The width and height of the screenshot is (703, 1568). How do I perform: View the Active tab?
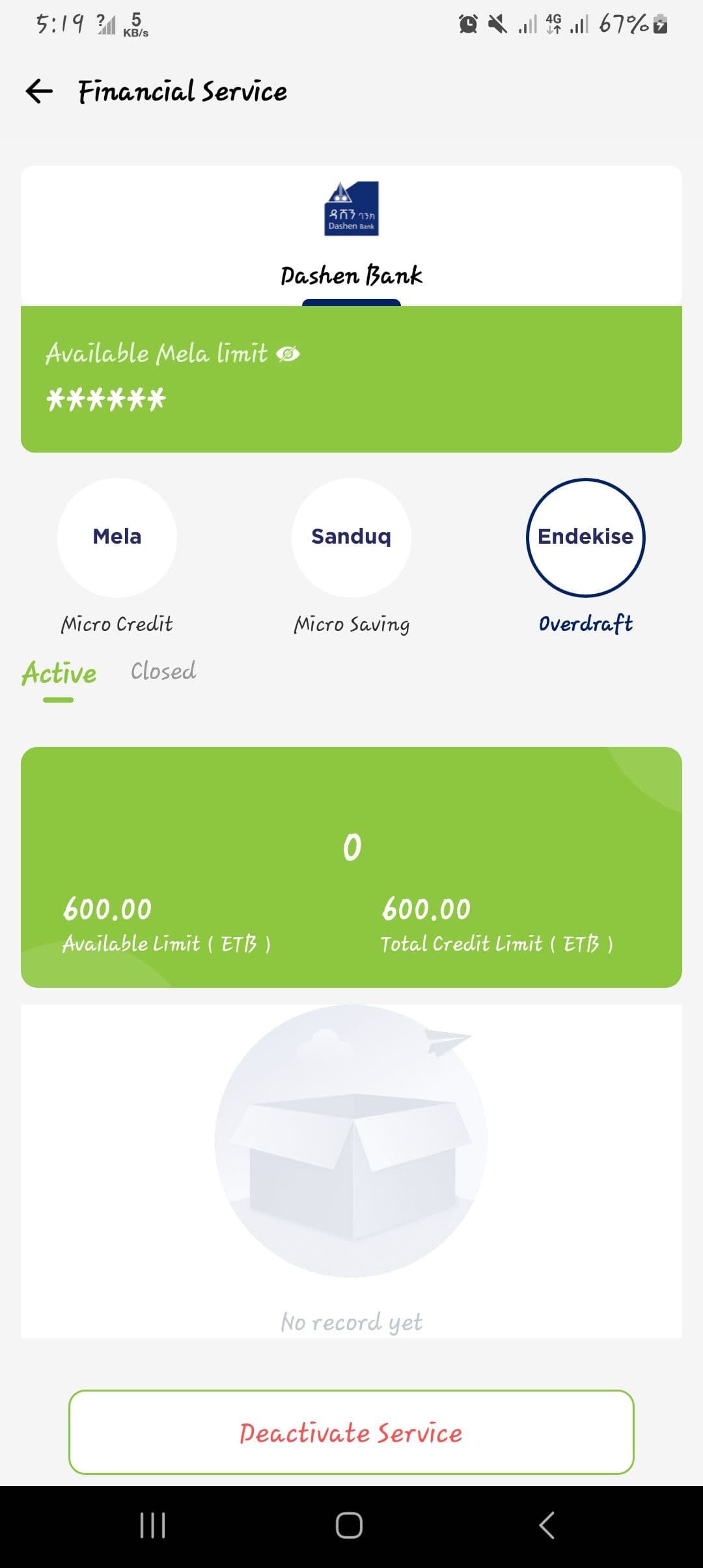[59, 673]
